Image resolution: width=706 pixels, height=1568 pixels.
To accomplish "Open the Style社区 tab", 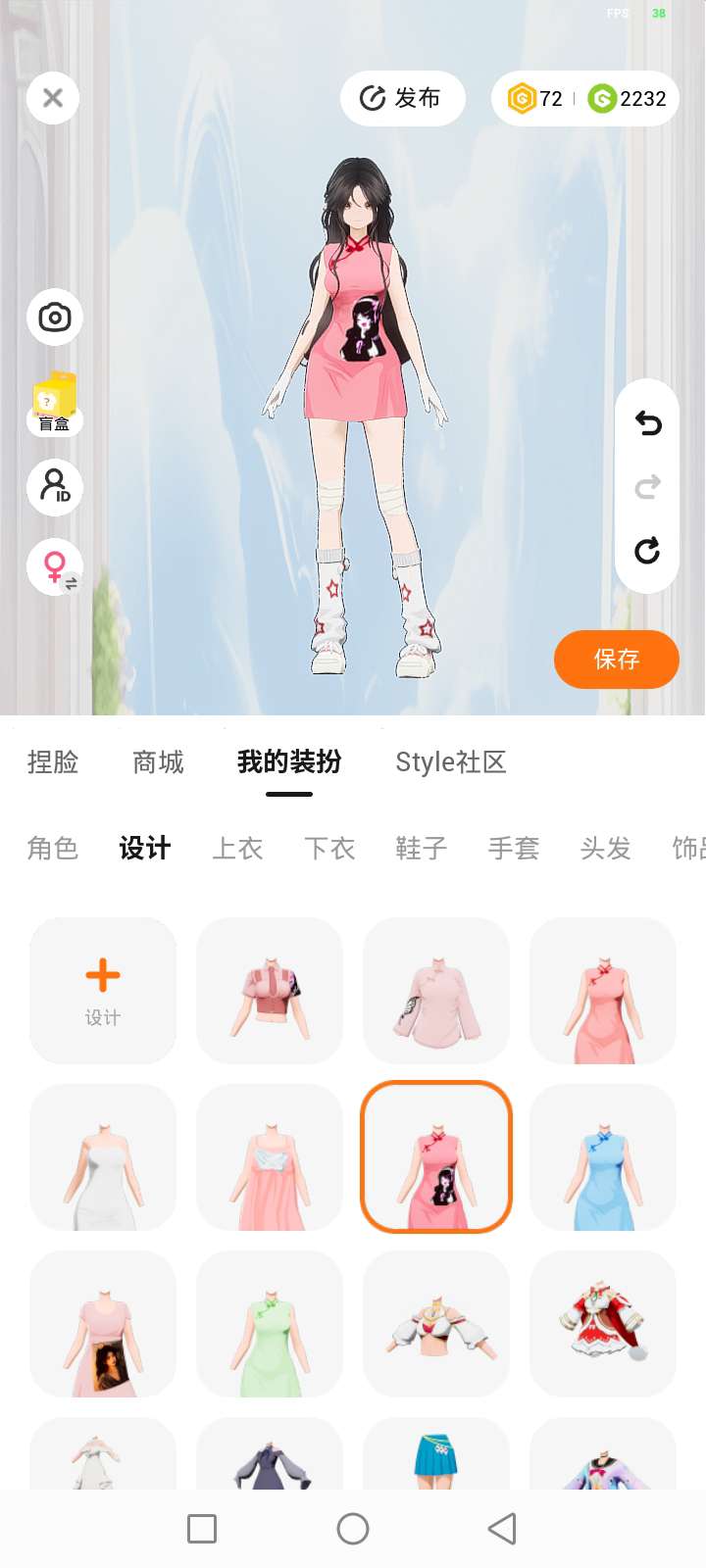I will pyautogui.click(x=450, y=762).
